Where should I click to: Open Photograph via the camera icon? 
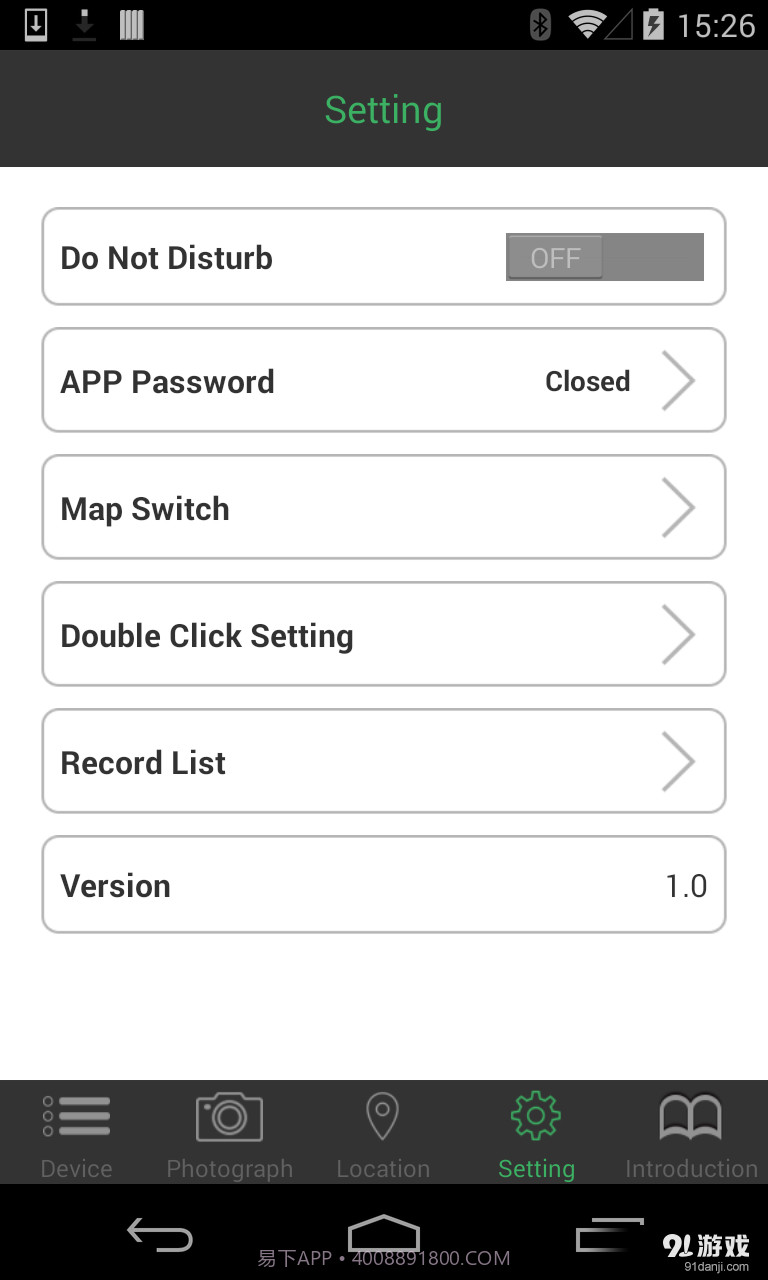pos(229,1115)
